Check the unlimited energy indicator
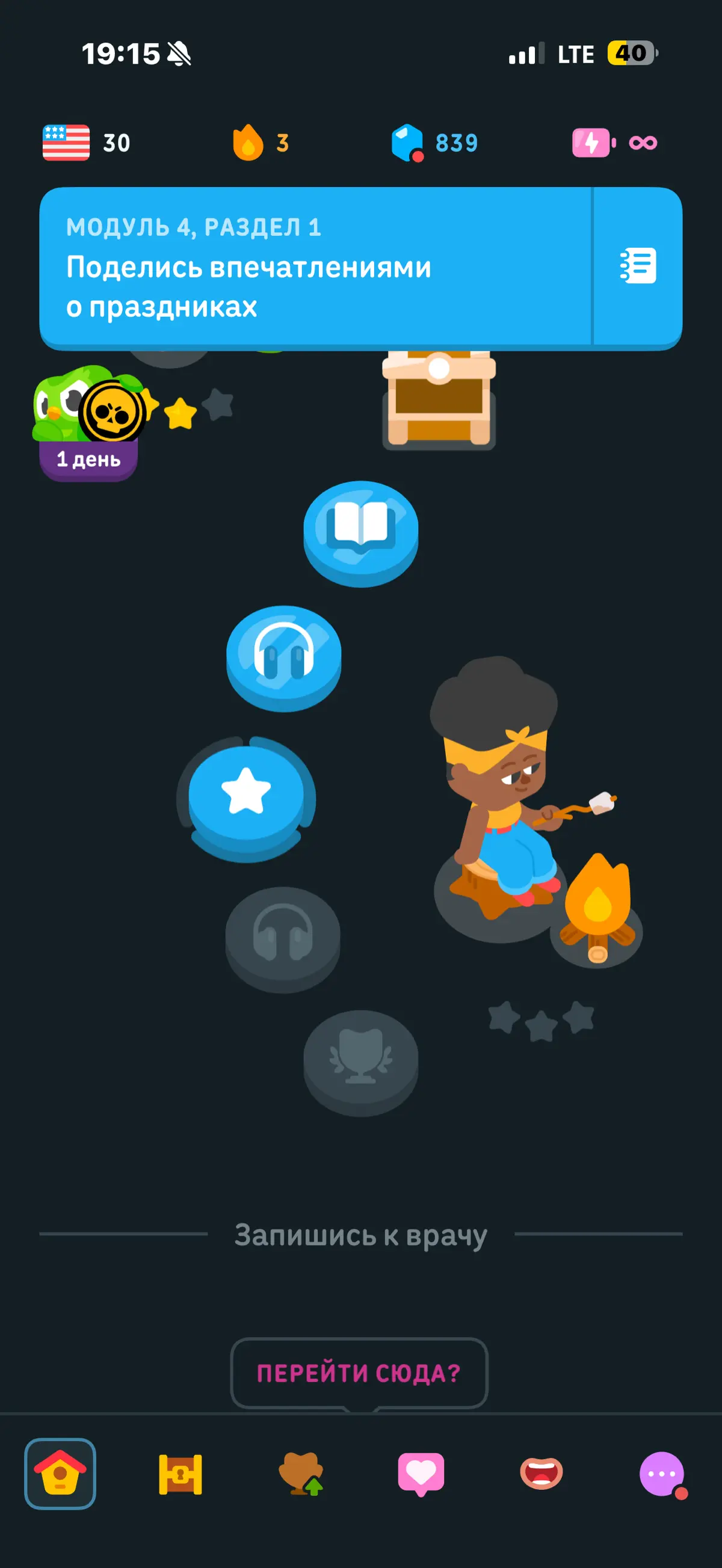The image size is (722, 1568). pyautogui.click(x=615, y=143)
